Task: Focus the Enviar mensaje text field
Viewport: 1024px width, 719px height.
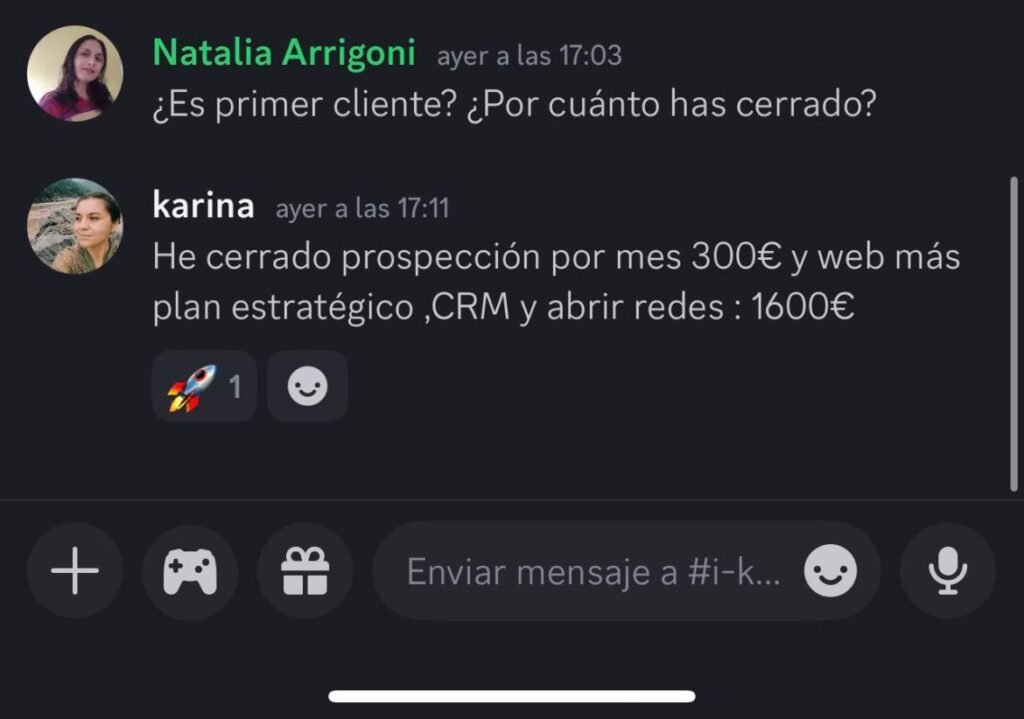Action: point(590,572)
